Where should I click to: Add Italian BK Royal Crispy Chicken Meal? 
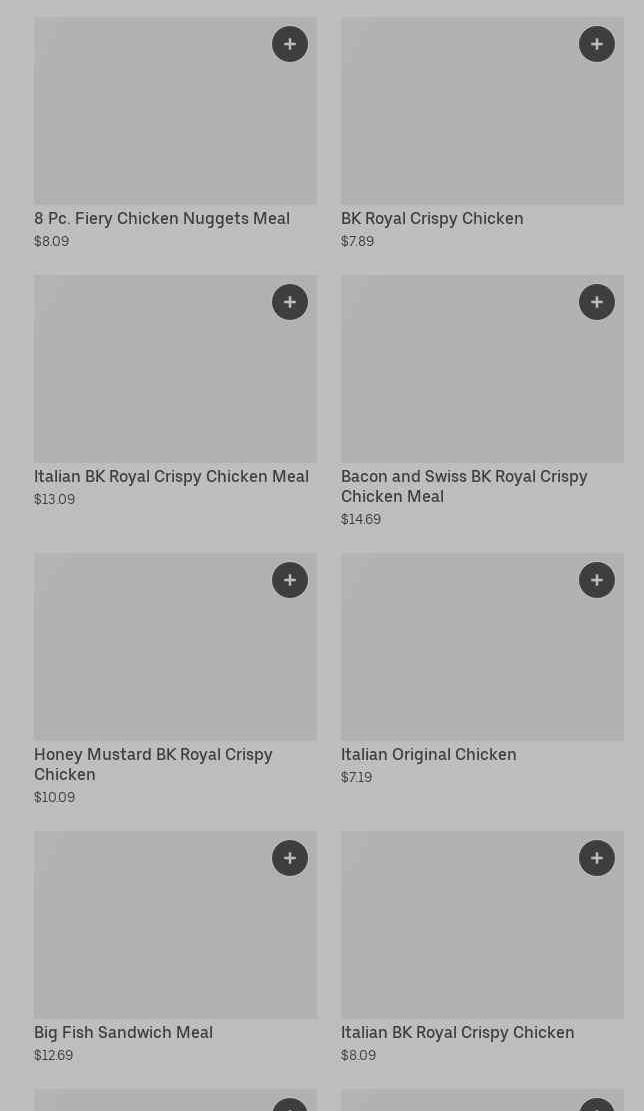point(290,302)
